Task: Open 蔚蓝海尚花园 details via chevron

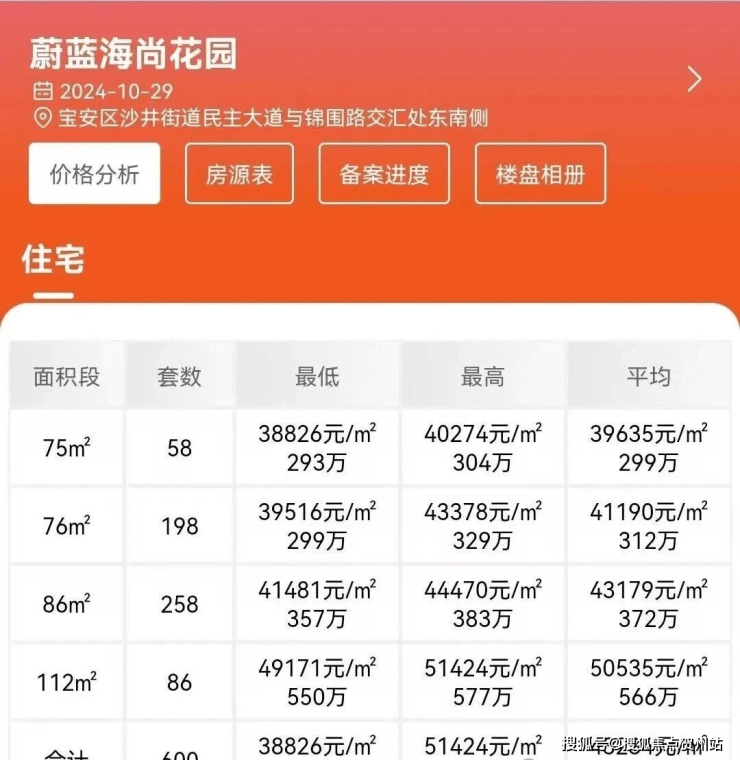Action: pos(694,80)
